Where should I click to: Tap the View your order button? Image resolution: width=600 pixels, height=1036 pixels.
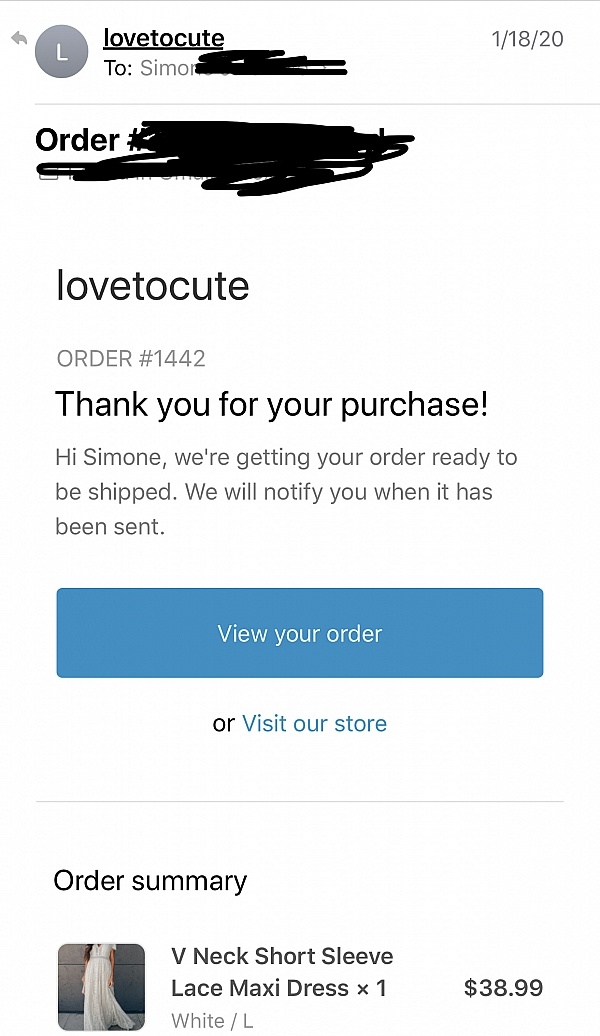pyautogui.click(x=300, y=633)
